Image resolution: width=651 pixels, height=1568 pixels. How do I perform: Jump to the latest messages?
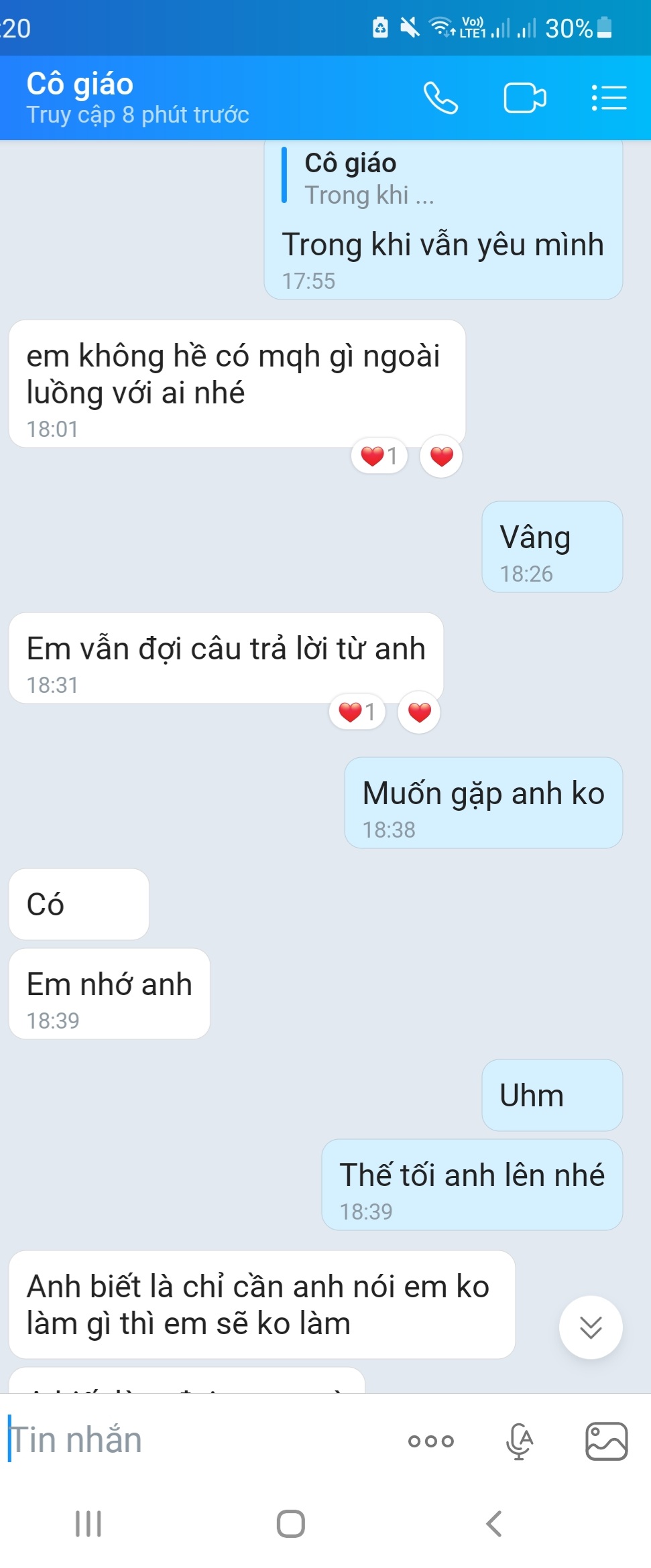point(591,1327)
